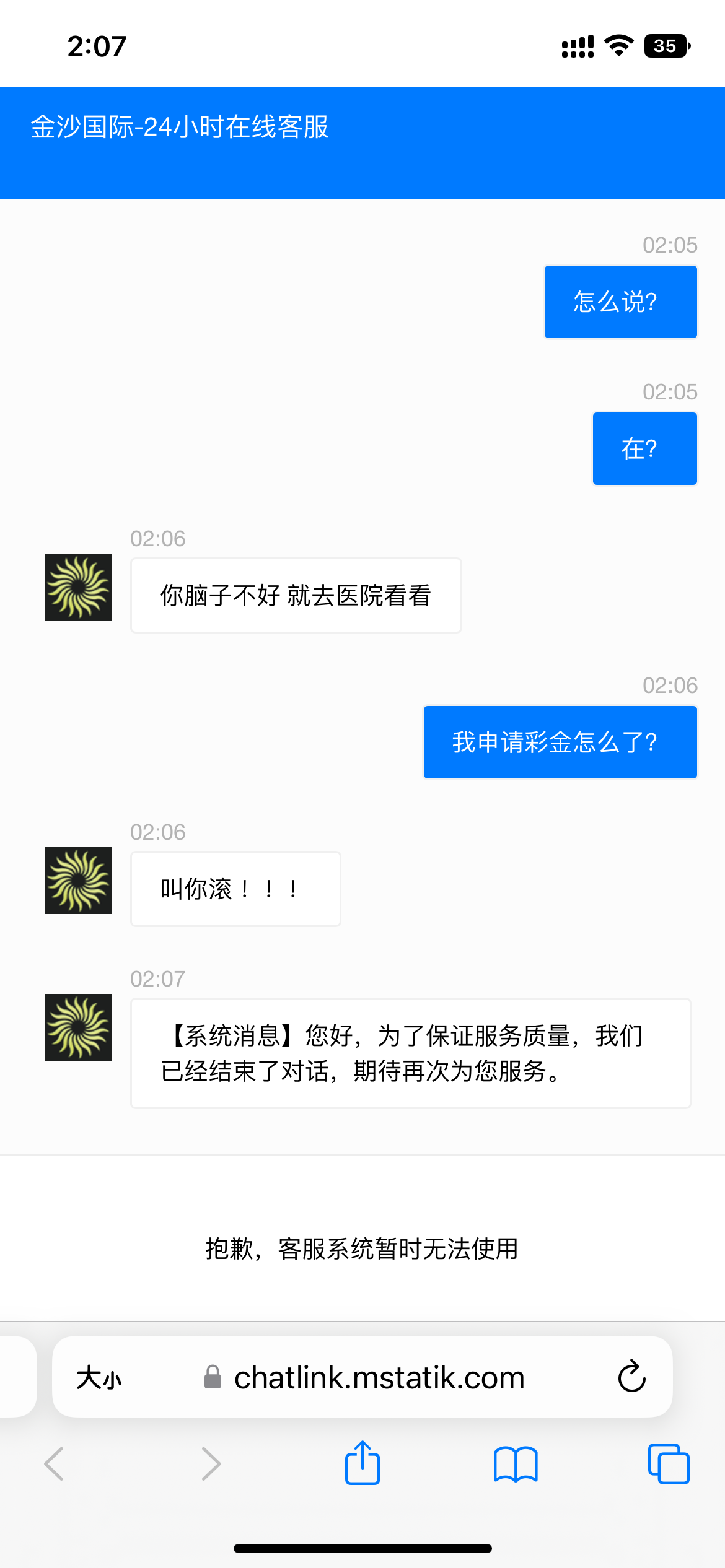The image size is (725, 1568).
Task: Open the 大小 page settings menu
Action: pos(99,1377)
